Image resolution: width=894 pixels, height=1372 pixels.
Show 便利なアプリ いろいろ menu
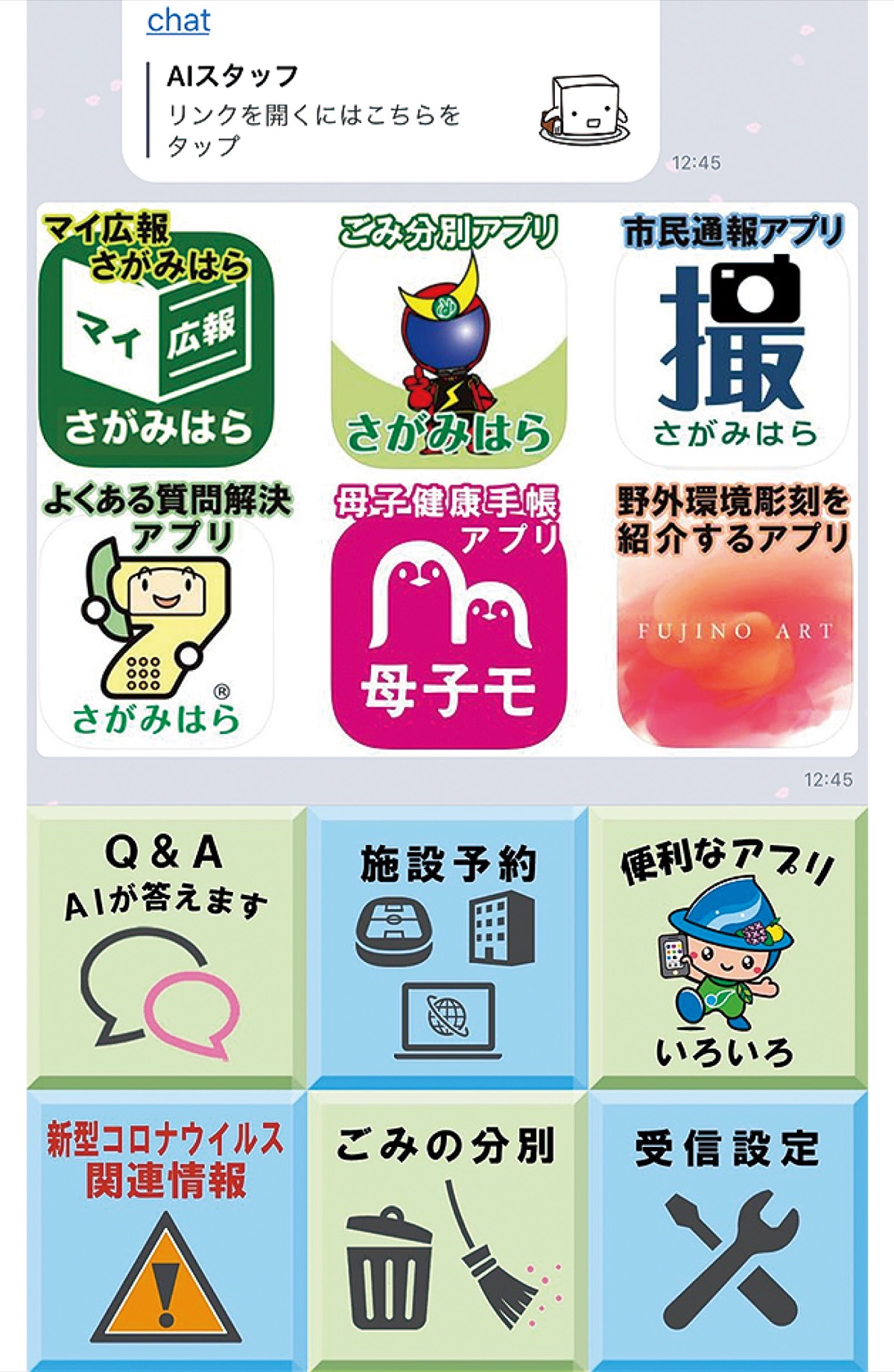point(729,946)
